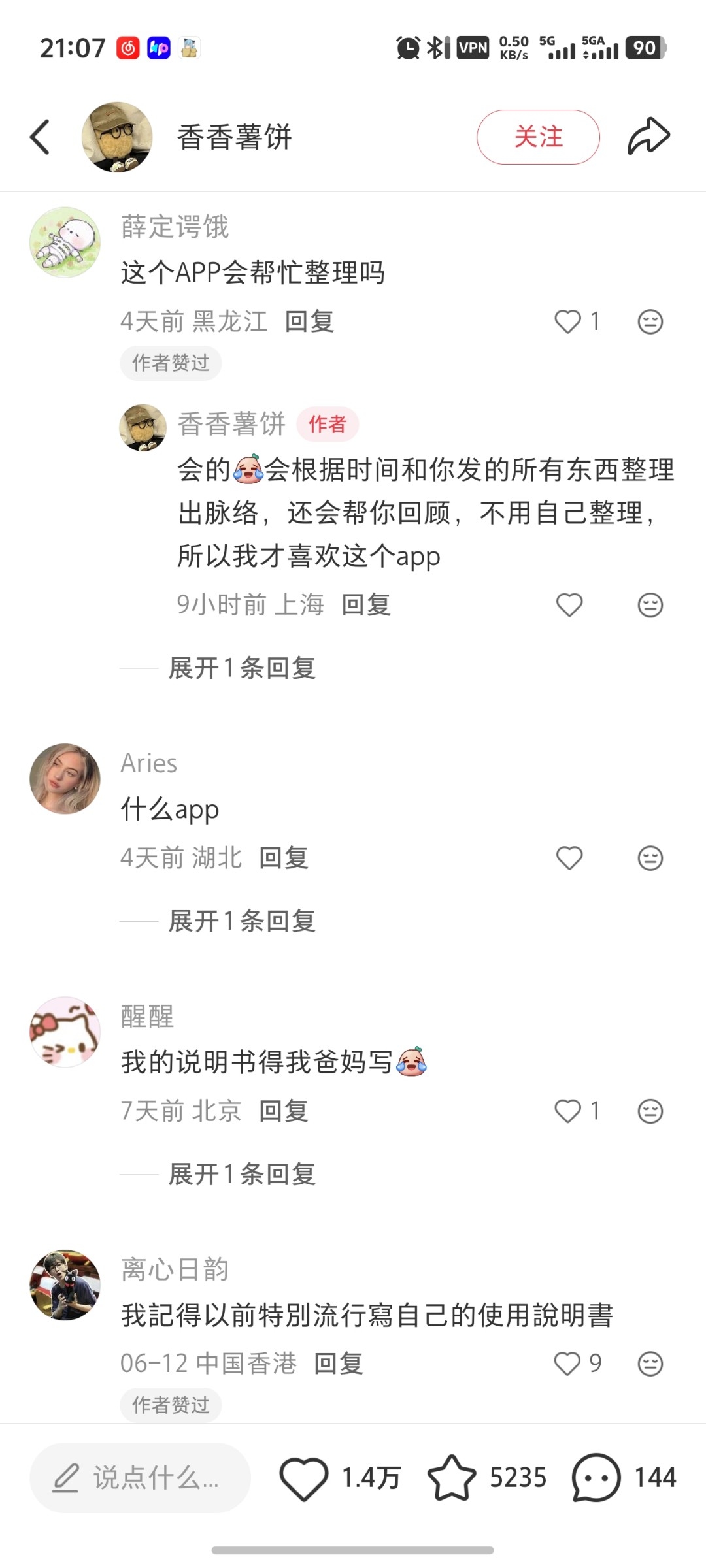Viewport: 706px width, 1568px height.
Task: Reply to 离心日韵's comment
Action: click(339, 1364)
